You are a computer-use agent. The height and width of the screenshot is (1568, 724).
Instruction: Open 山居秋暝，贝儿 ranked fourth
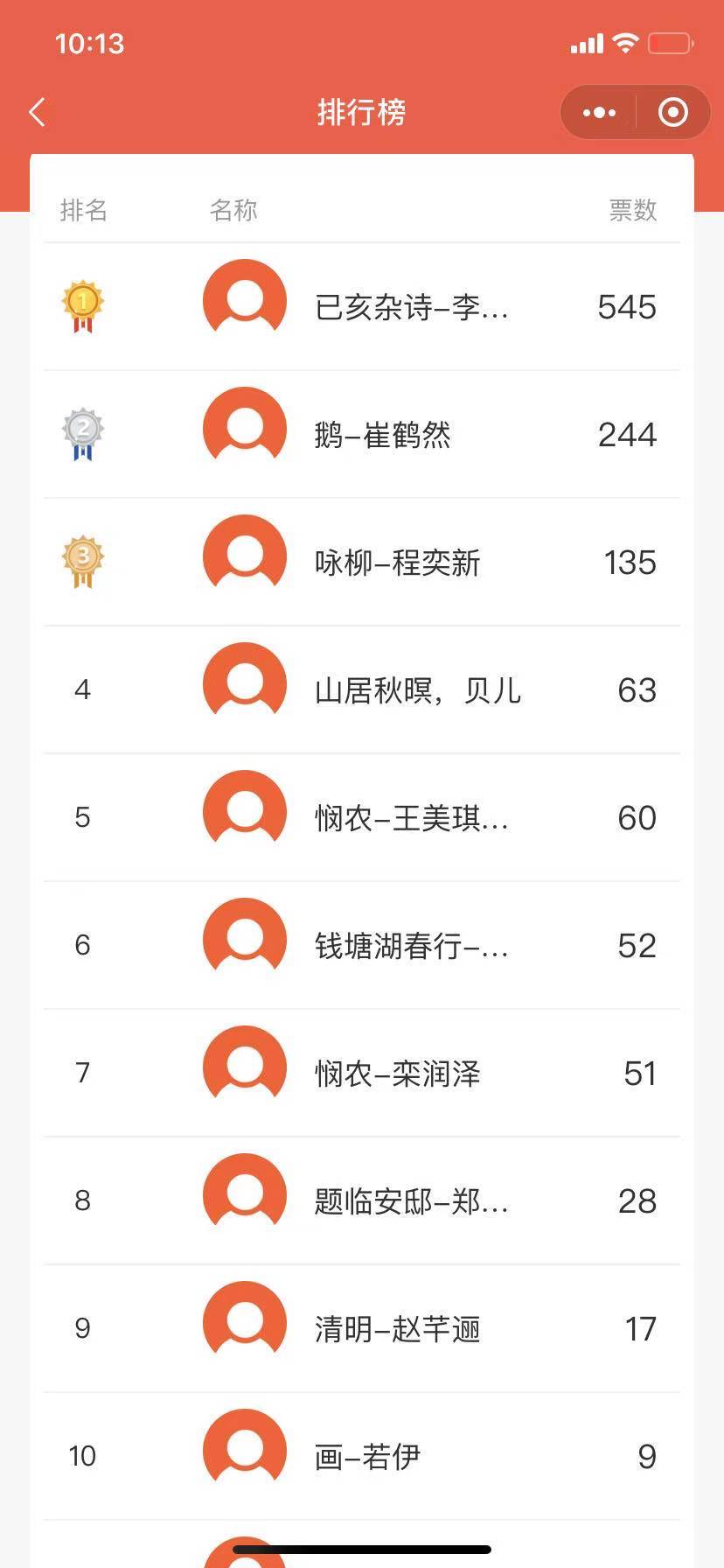pyautogui.click(x=418, y=690)
